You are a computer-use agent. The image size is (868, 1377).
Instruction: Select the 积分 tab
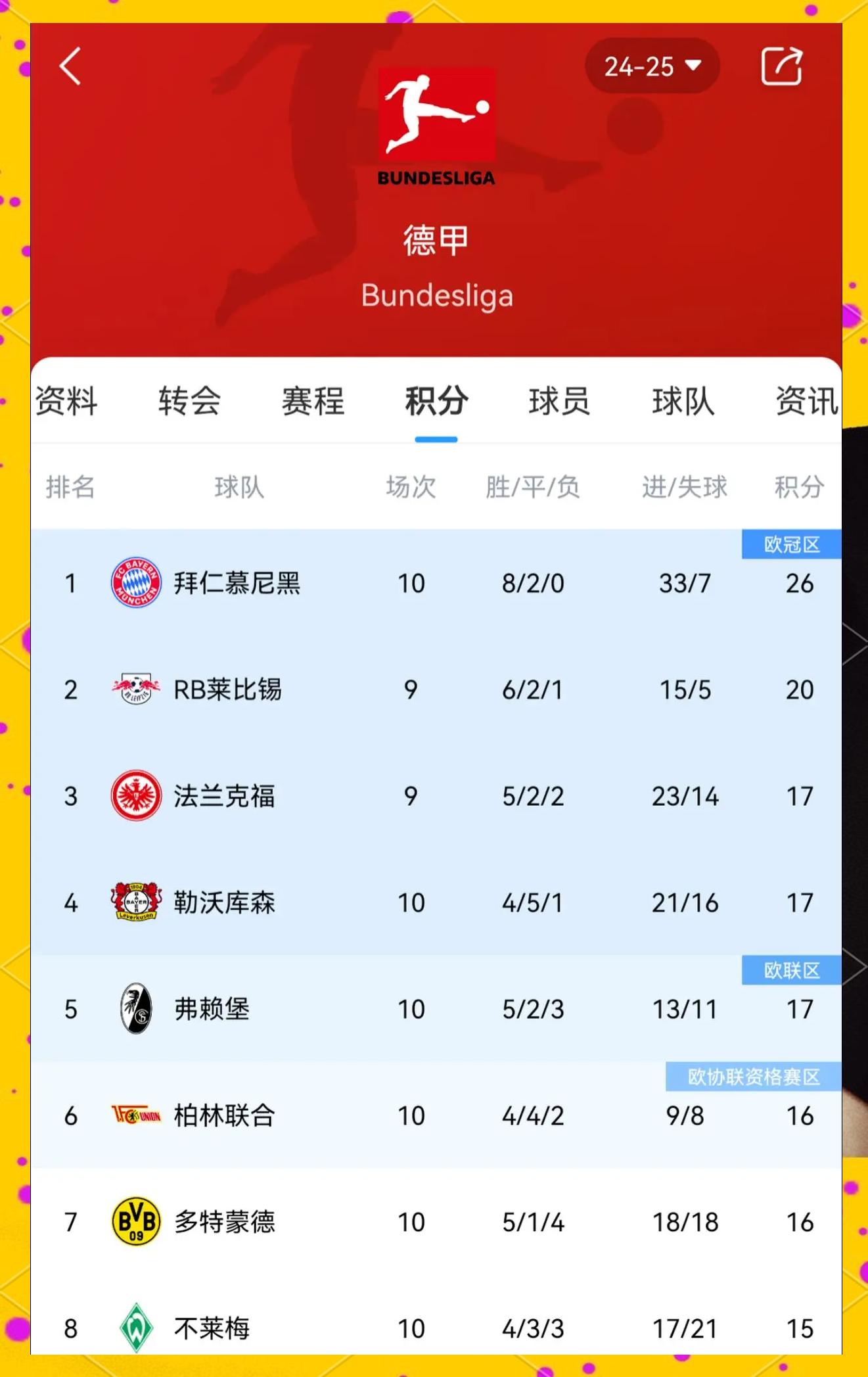[x=436, y=401]
